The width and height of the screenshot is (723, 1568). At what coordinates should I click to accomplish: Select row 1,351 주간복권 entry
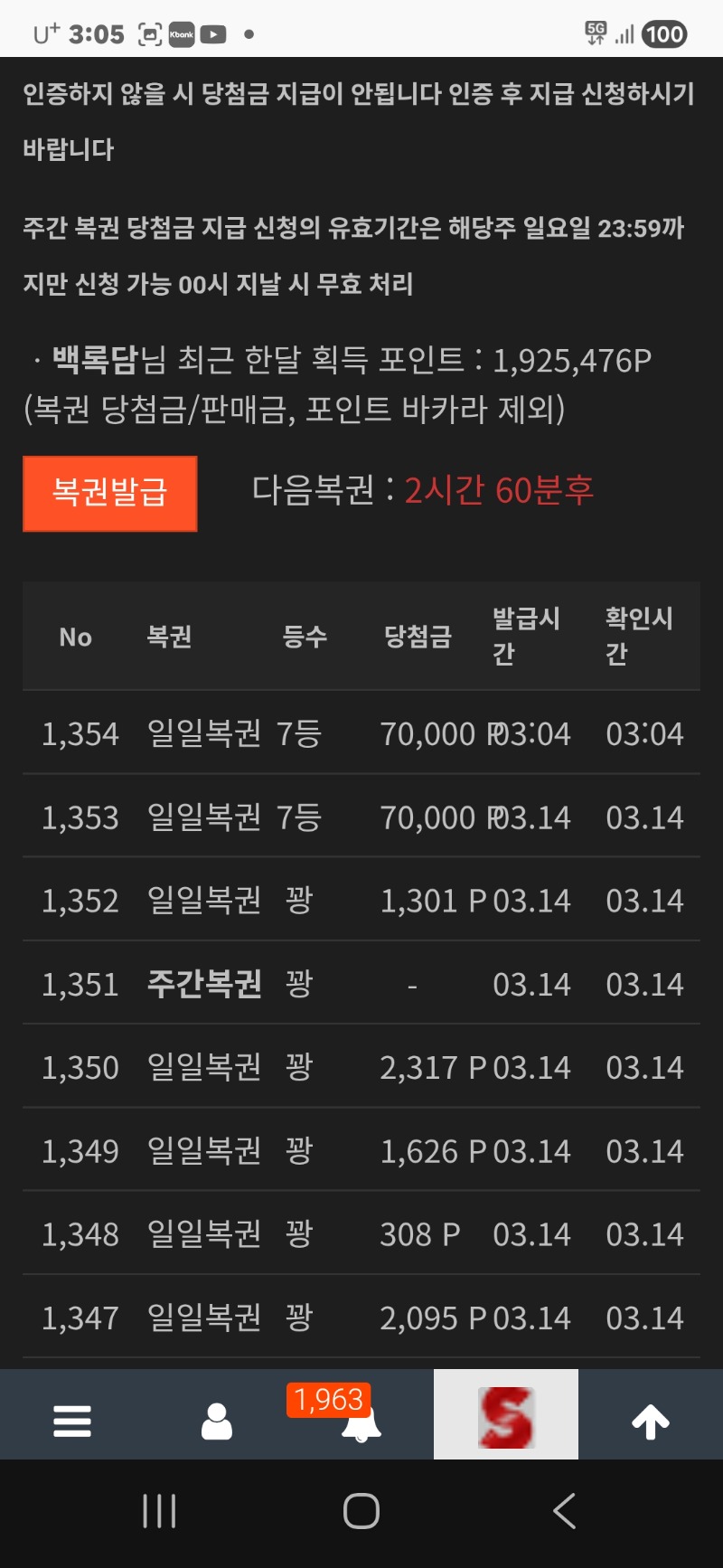point(361,984)
